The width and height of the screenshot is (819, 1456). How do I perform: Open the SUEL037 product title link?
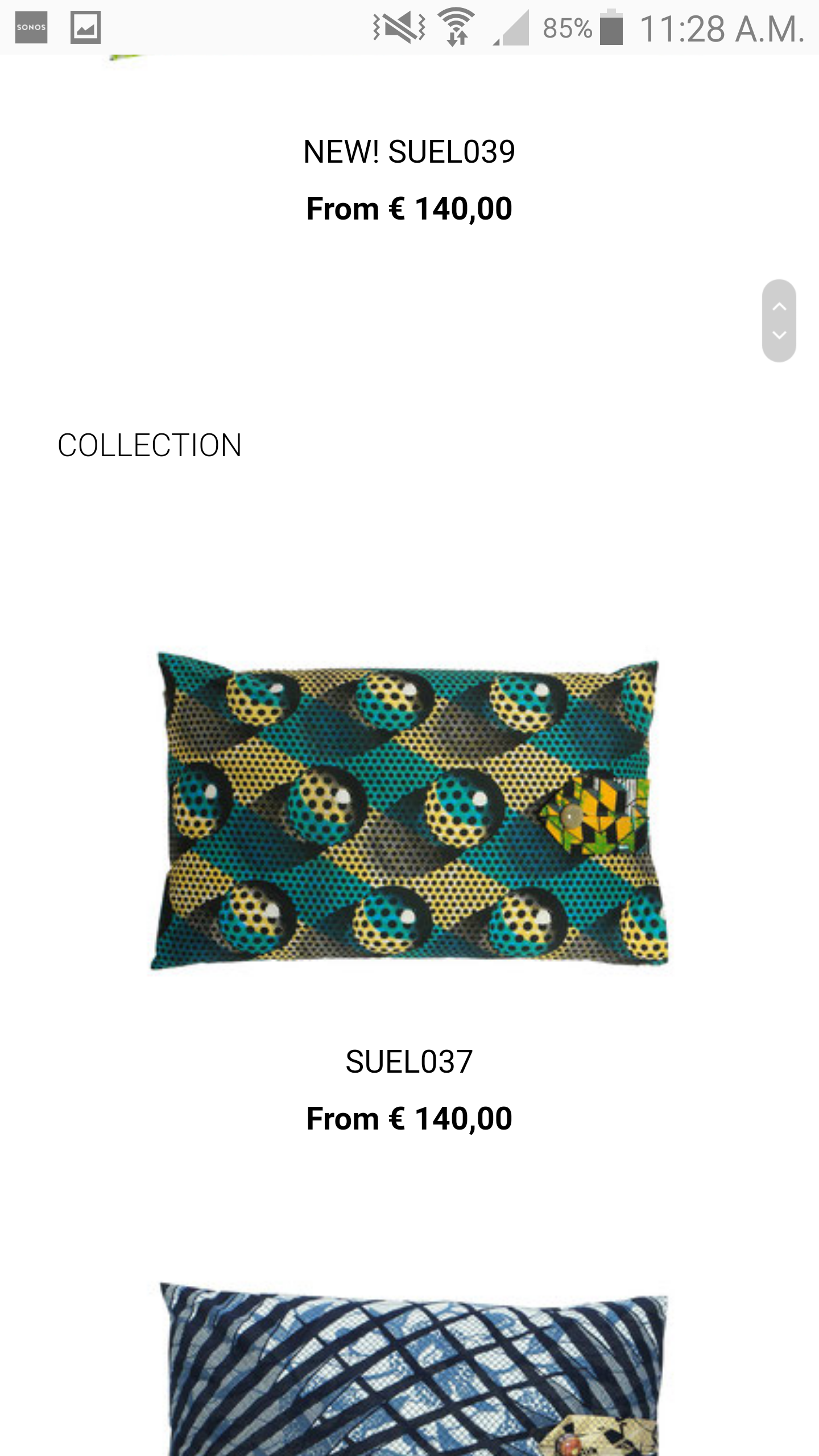click(409, 1062)
